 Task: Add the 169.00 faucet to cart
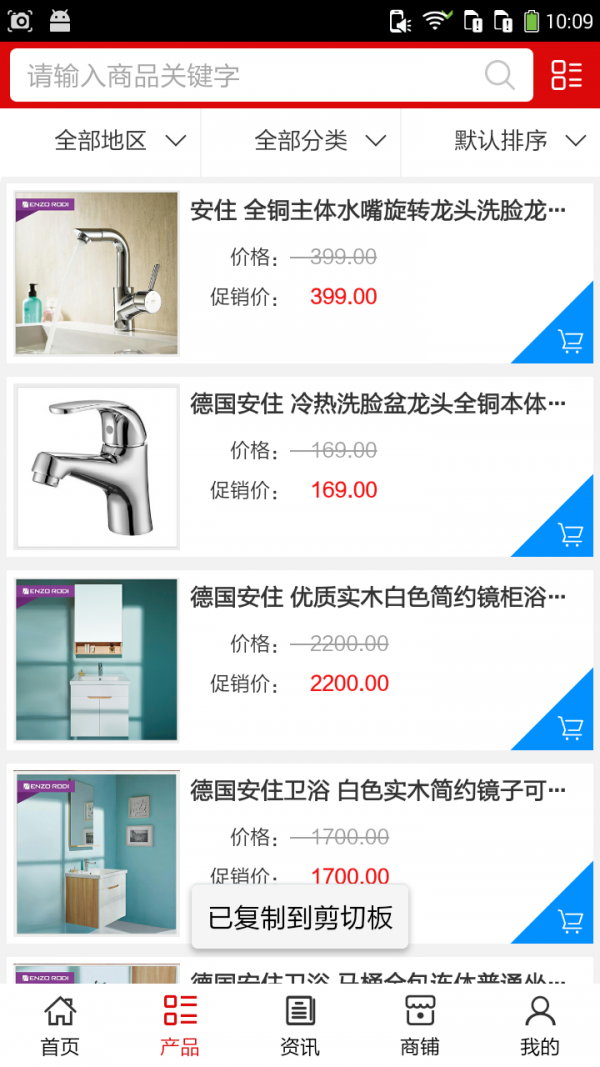(570, 535)
